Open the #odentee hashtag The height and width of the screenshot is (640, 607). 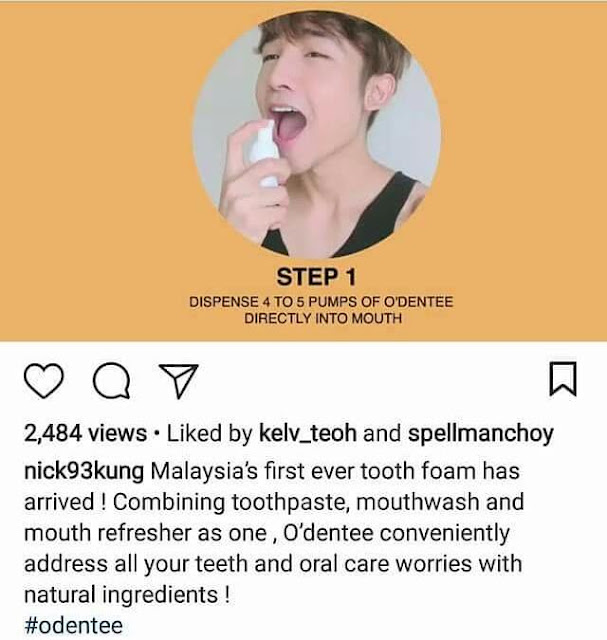tap(66, 626)
